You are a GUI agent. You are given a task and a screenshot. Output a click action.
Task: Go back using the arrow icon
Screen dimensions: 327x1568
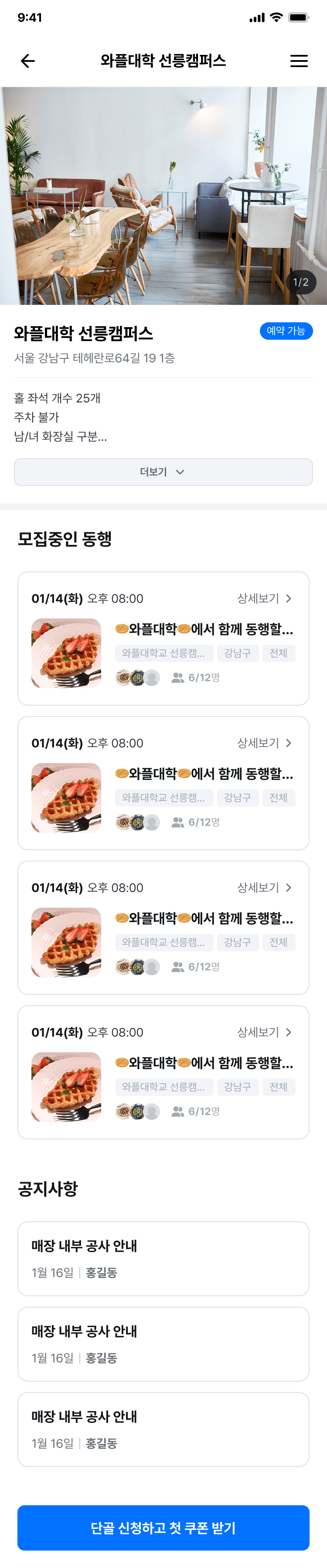(x=28, y=61)
